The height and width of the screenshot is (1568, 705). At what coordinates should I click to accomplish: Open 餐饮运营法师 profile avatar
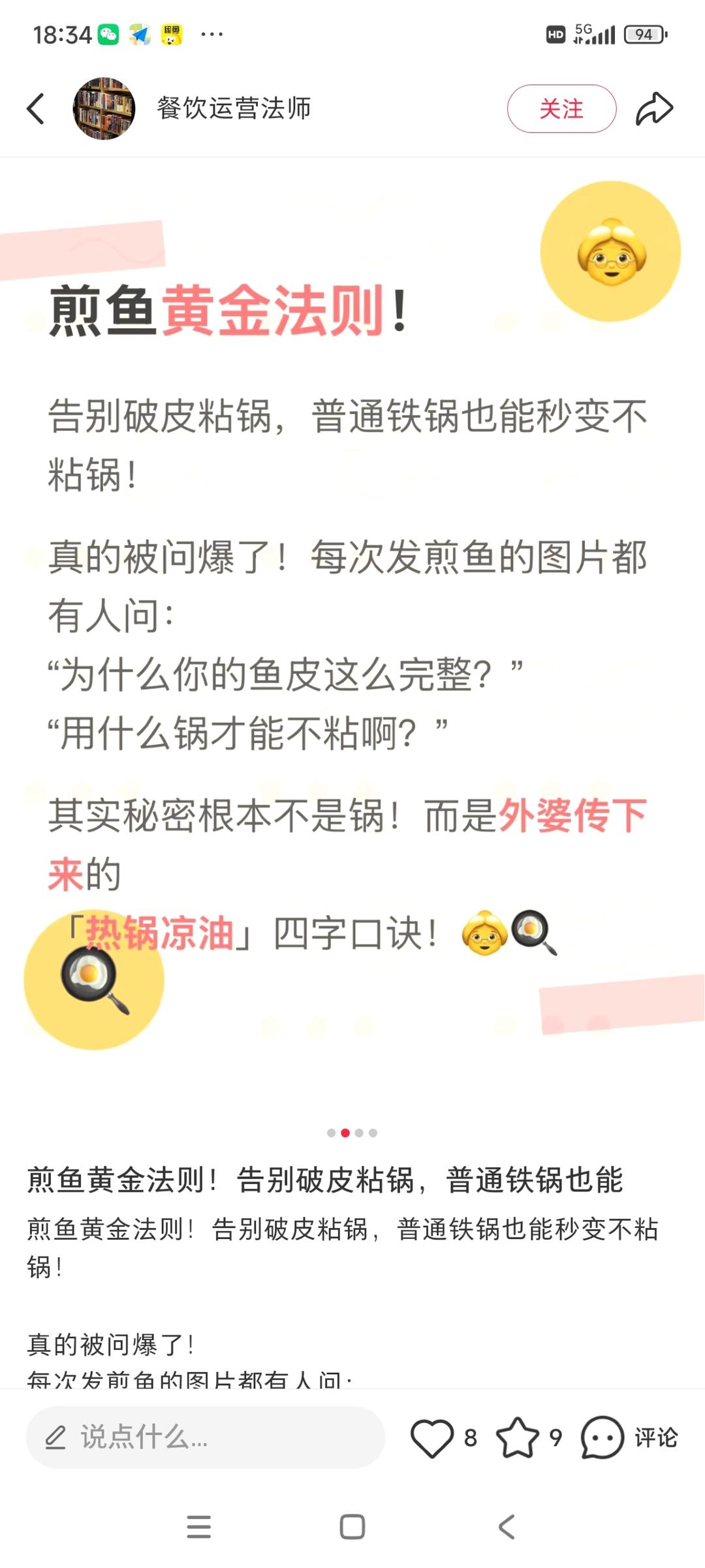click(x=104, y=108)
